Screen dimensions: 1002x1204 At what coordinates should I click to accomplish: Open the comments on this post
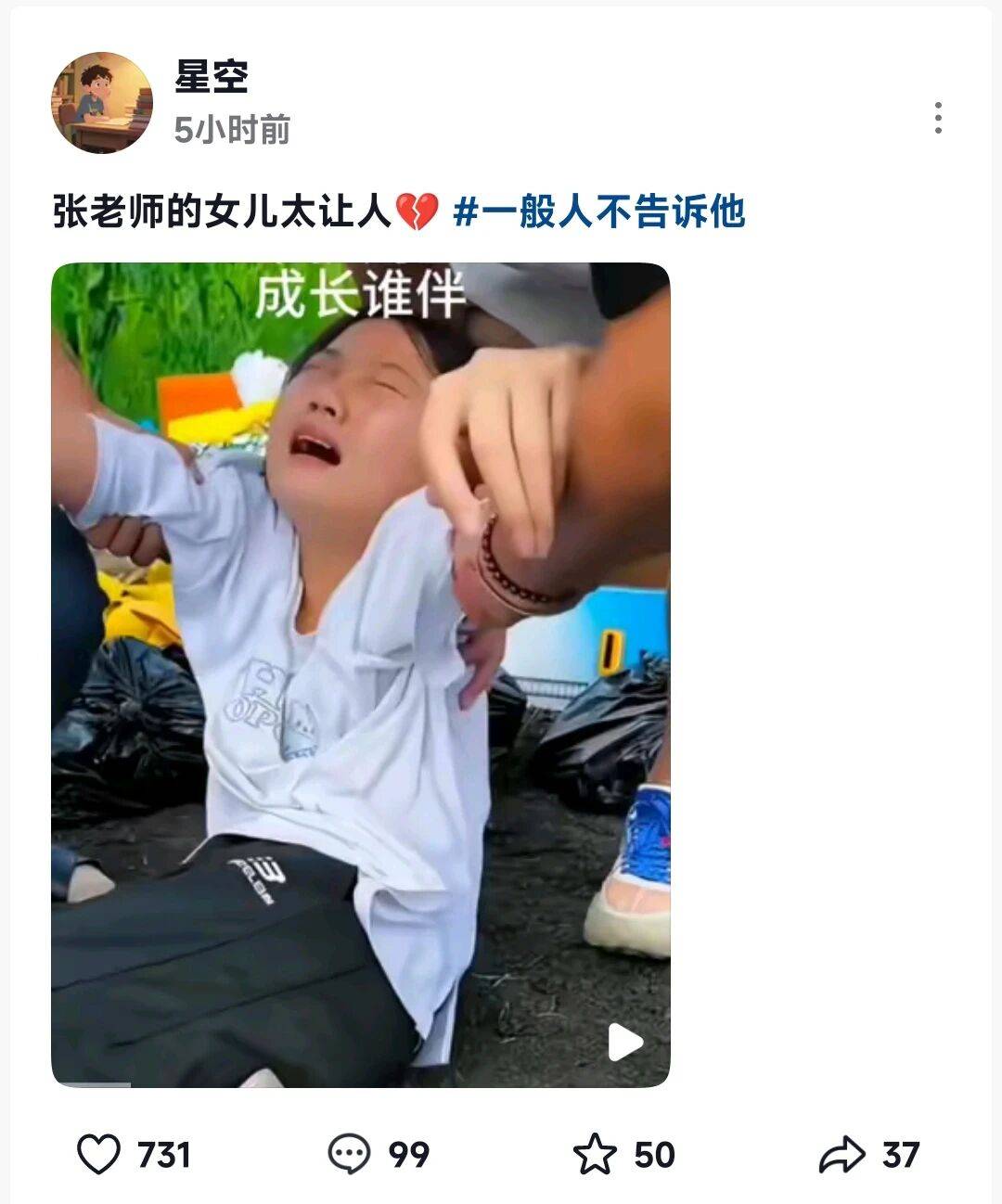[350, 1155]
